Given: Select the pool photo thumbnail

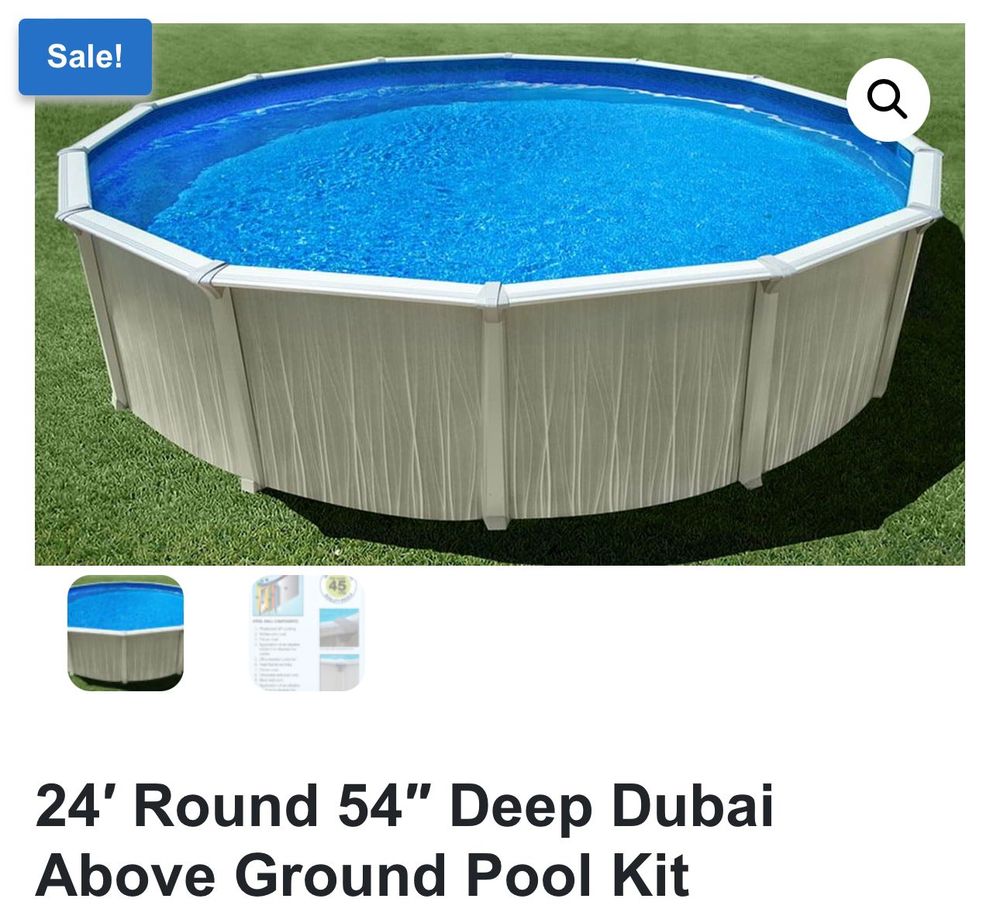Looking at the screenshot, I should [x=125, y=633].
